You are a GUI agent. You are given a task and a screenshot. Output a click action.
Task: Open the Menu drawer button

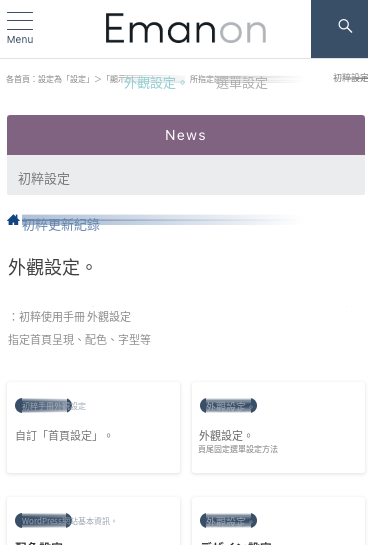pyautogui.click(x=20, y=28)
